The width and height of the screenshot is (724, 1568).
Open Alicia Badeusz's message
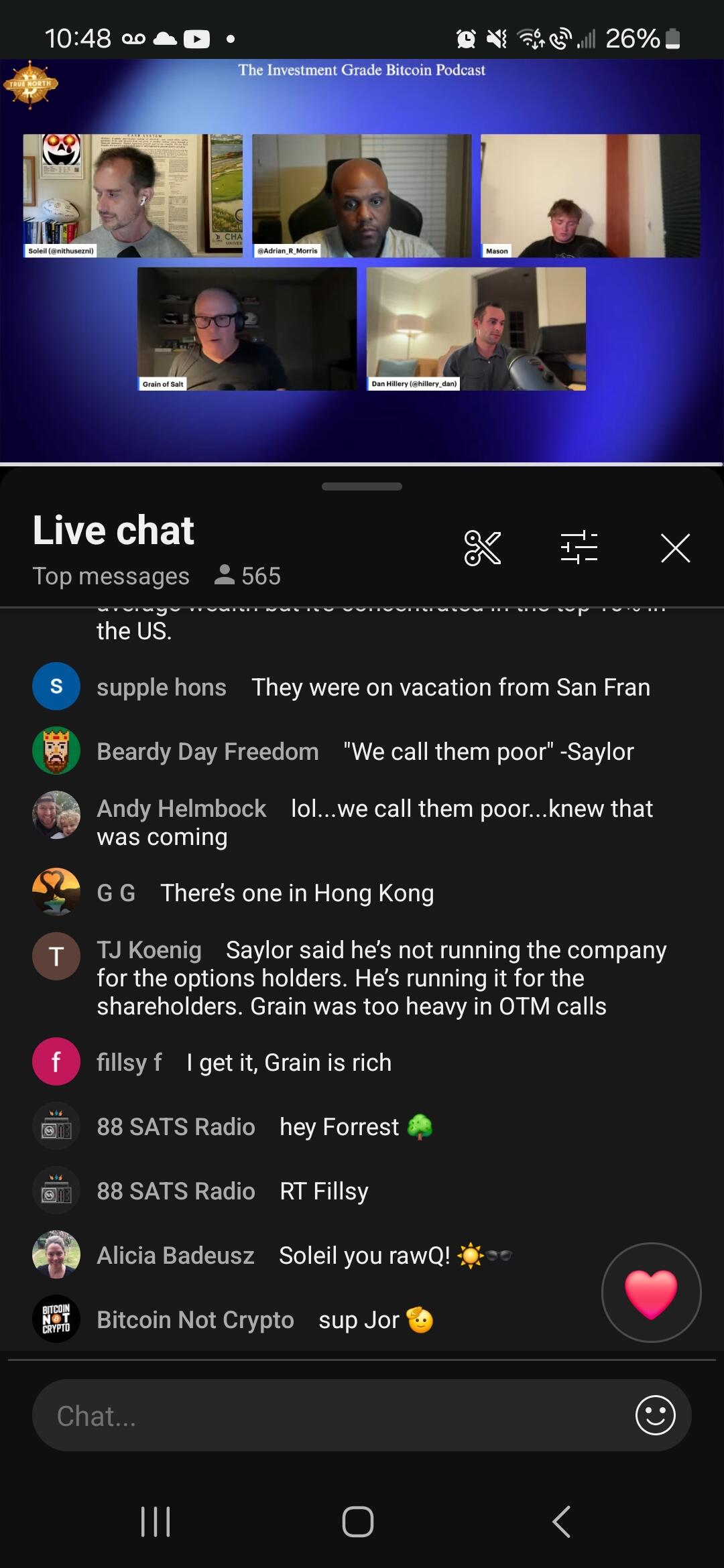362,1255
